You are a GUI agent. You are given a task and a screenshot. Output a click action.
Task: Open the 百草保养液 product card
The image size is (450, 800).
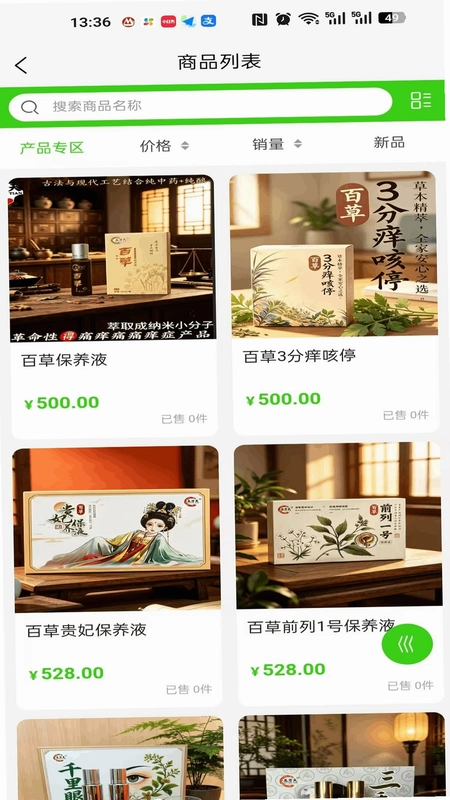(113, 306)
